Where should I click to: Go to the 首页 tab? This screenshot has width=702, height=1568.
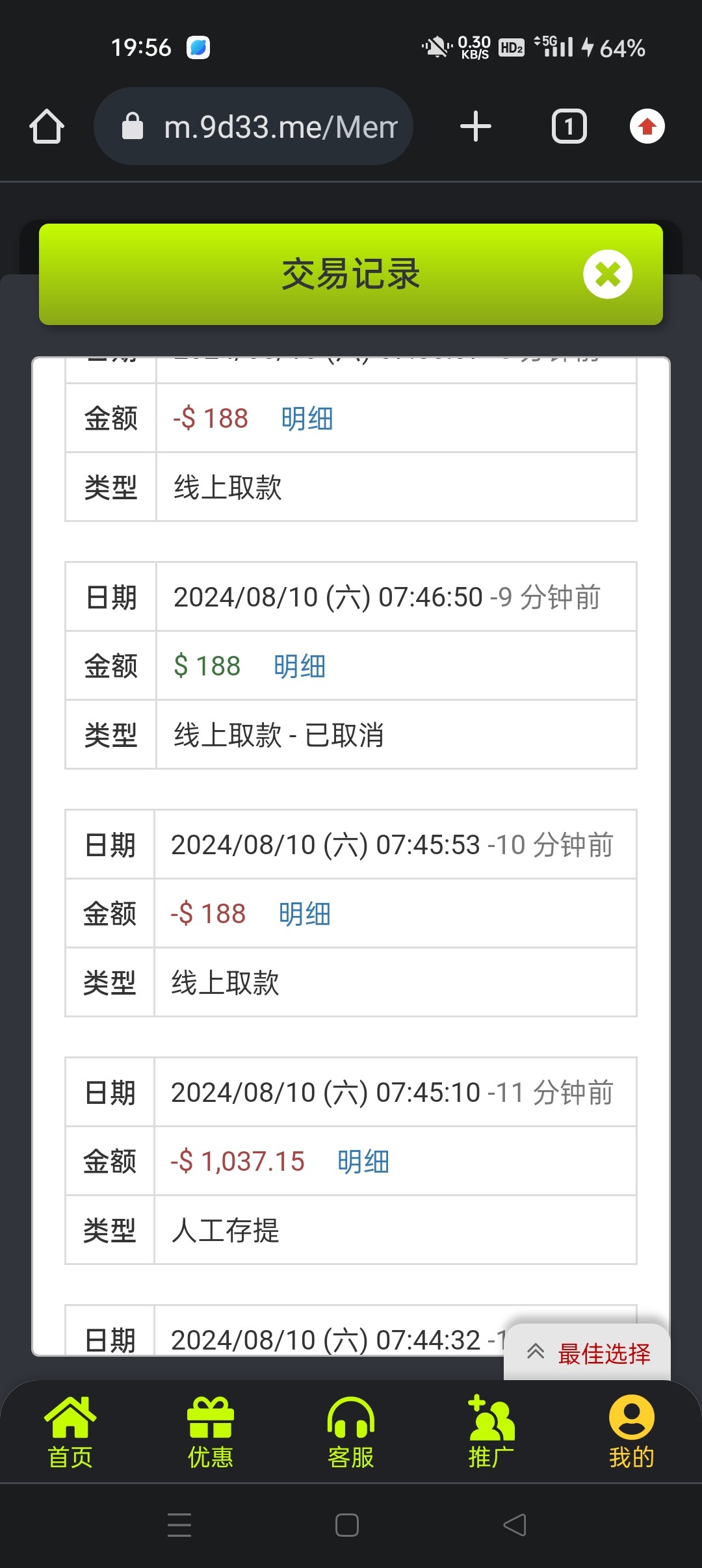pos(70,1433)
